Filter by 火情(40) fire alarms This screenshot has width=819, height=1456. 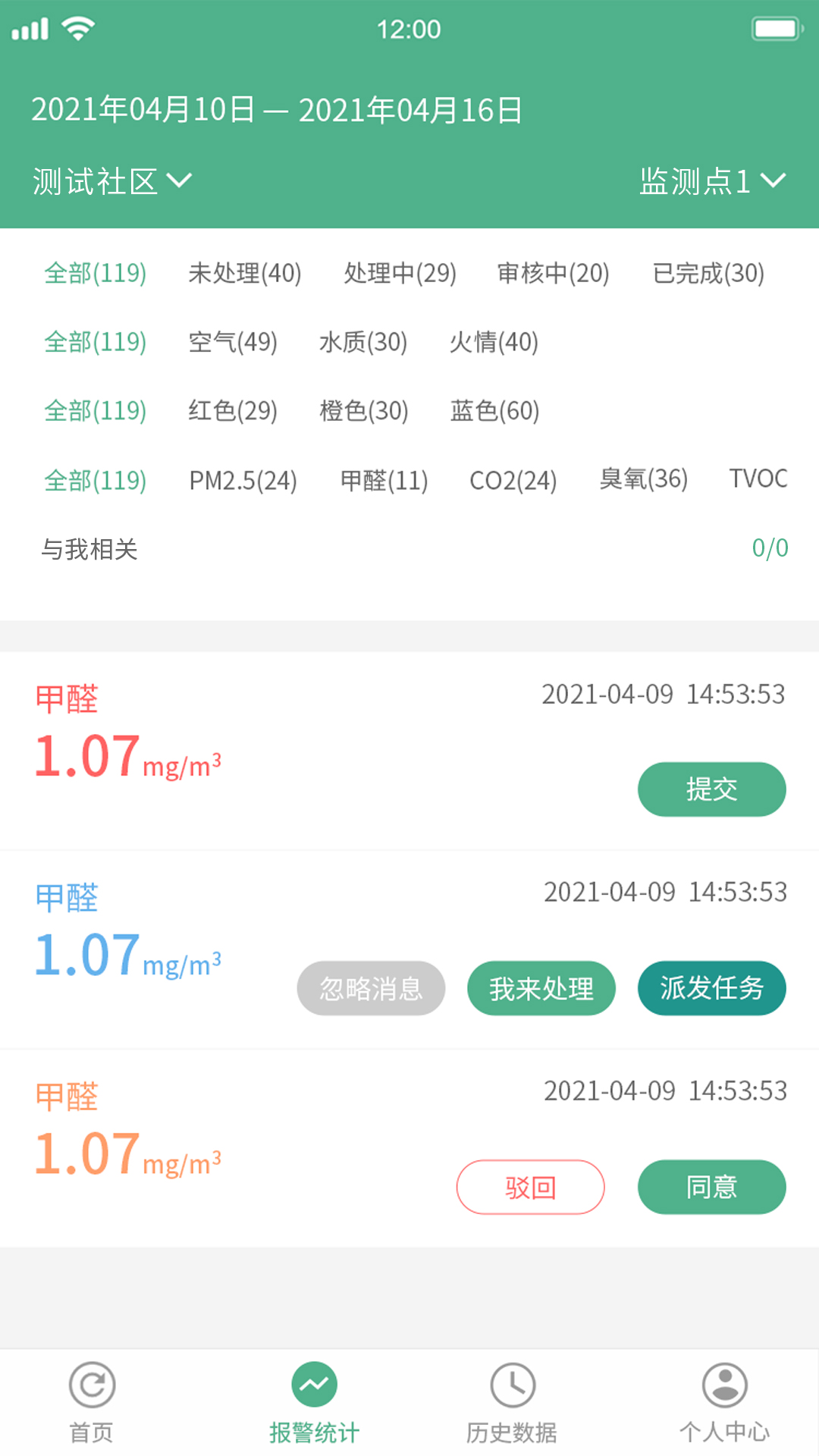(494, 342)
